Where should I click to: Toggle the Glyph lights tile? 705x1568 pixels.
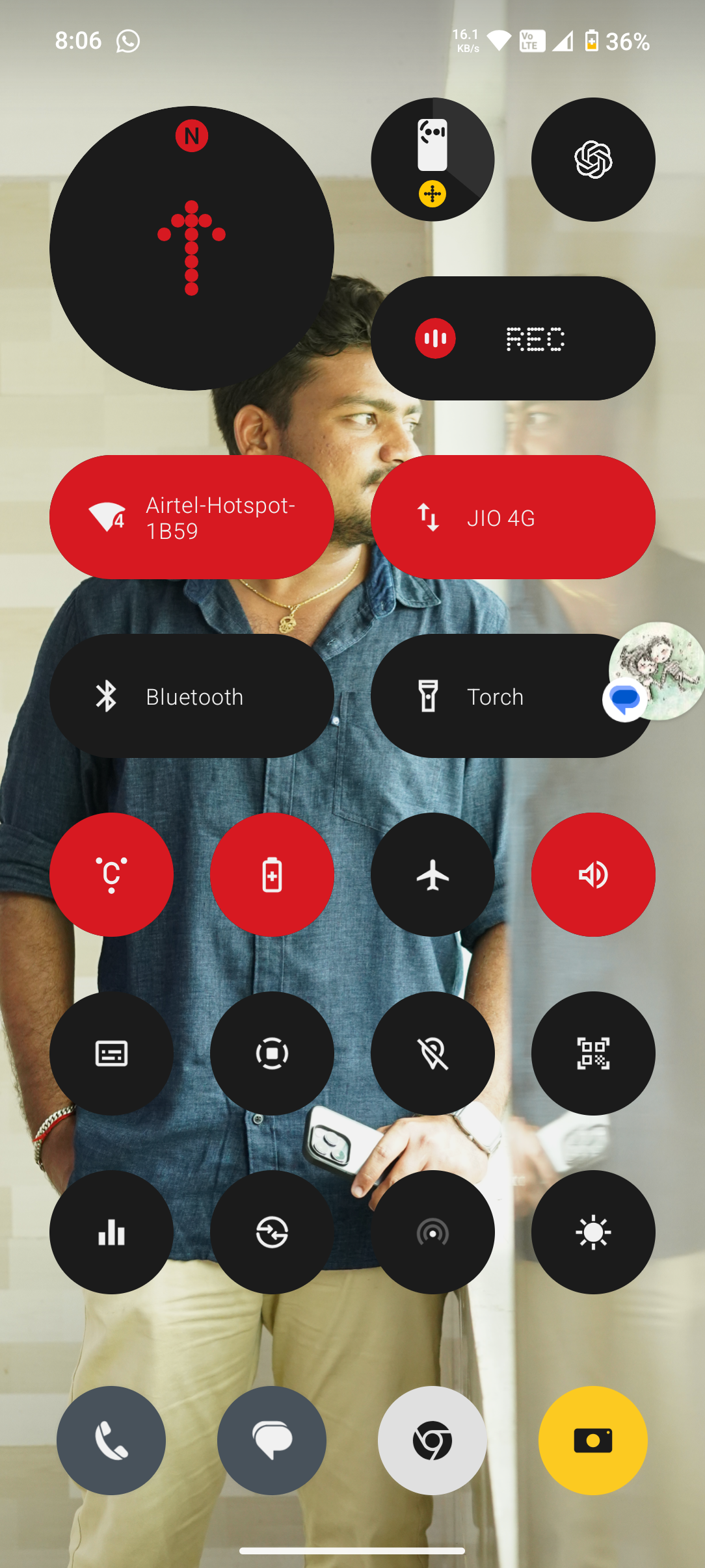pyautogui.click(x=111, y=874)
